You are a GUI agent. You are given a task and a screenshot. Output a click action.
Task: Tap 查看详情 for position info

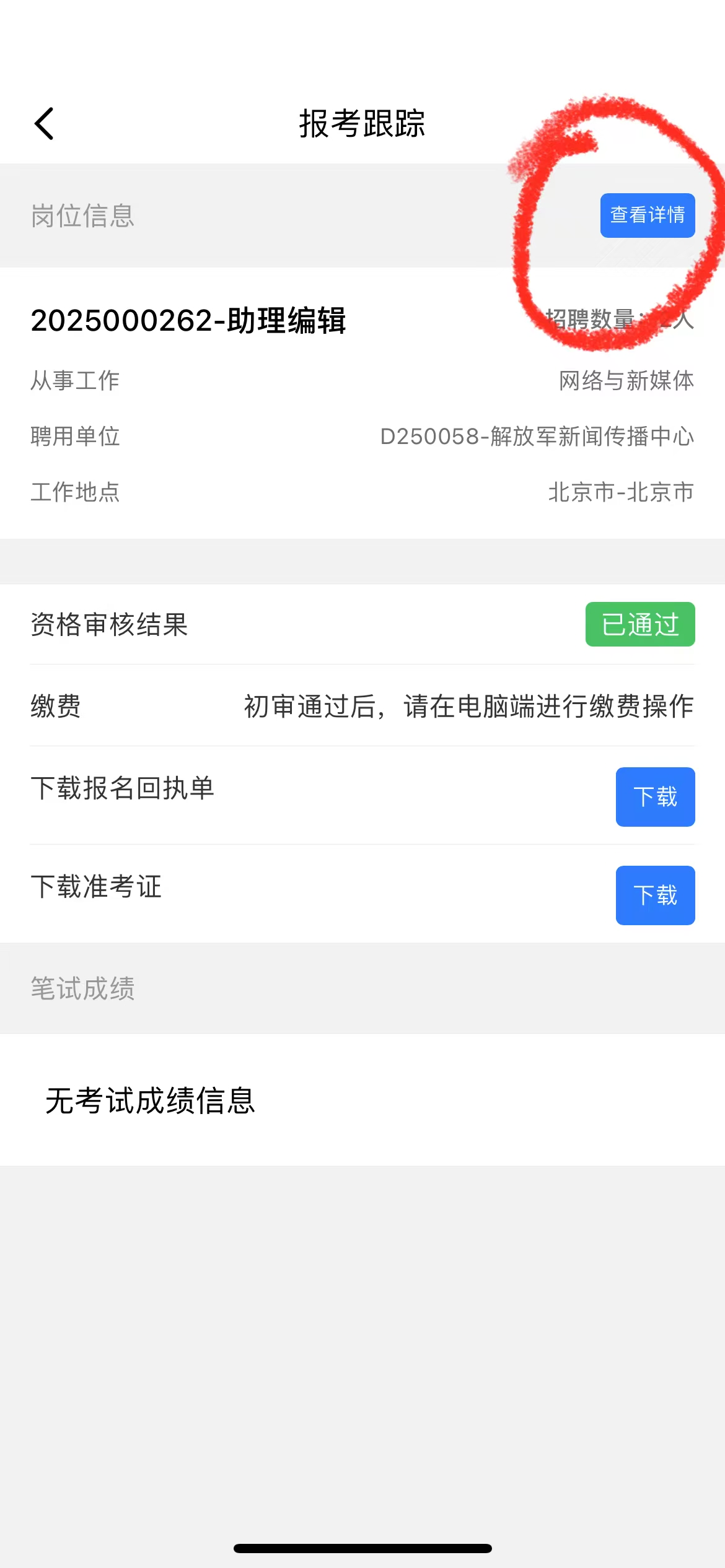[x=647, y=216]
